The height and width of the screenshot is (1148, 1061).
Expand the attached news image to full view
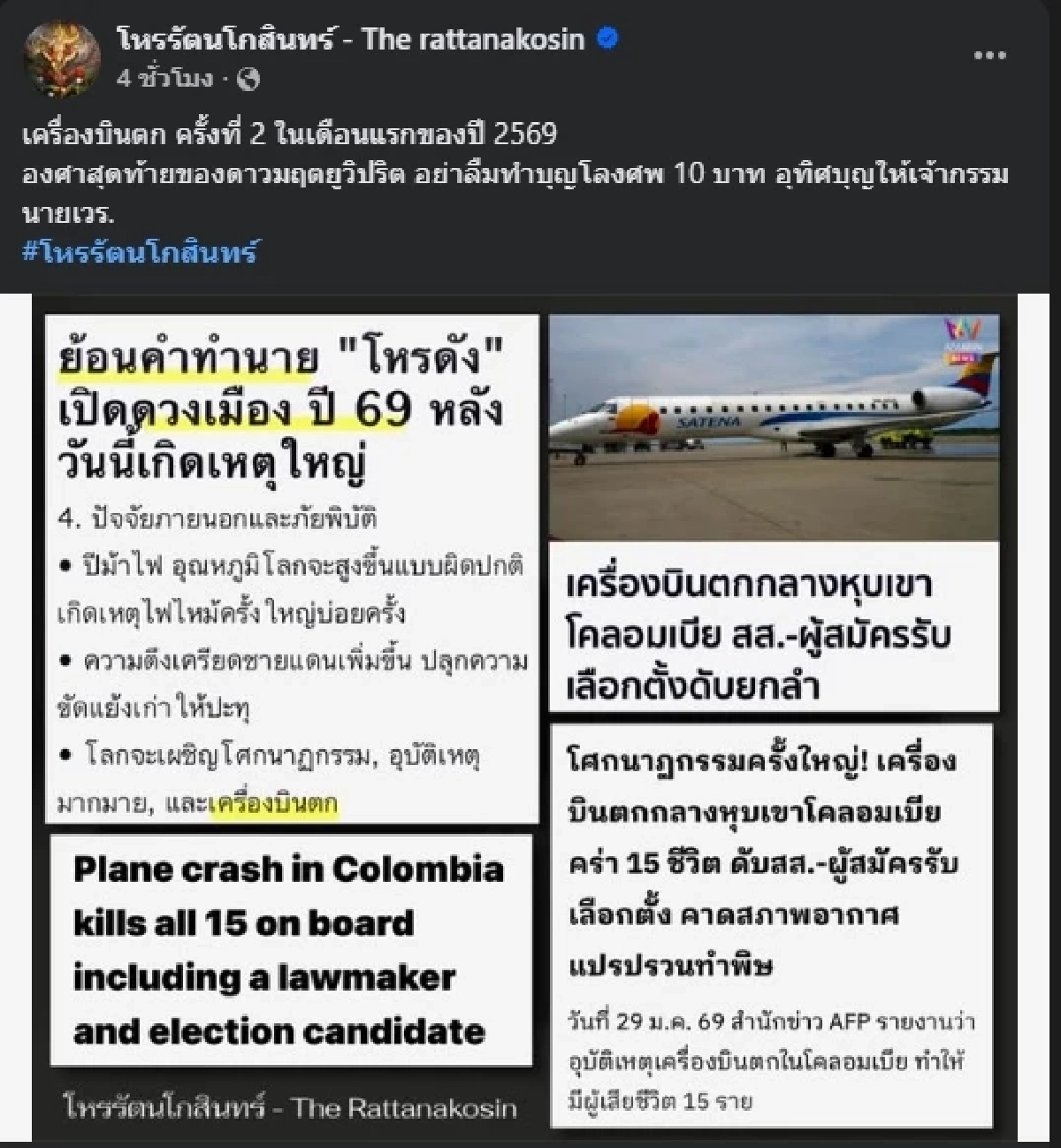tap(530, 708)
